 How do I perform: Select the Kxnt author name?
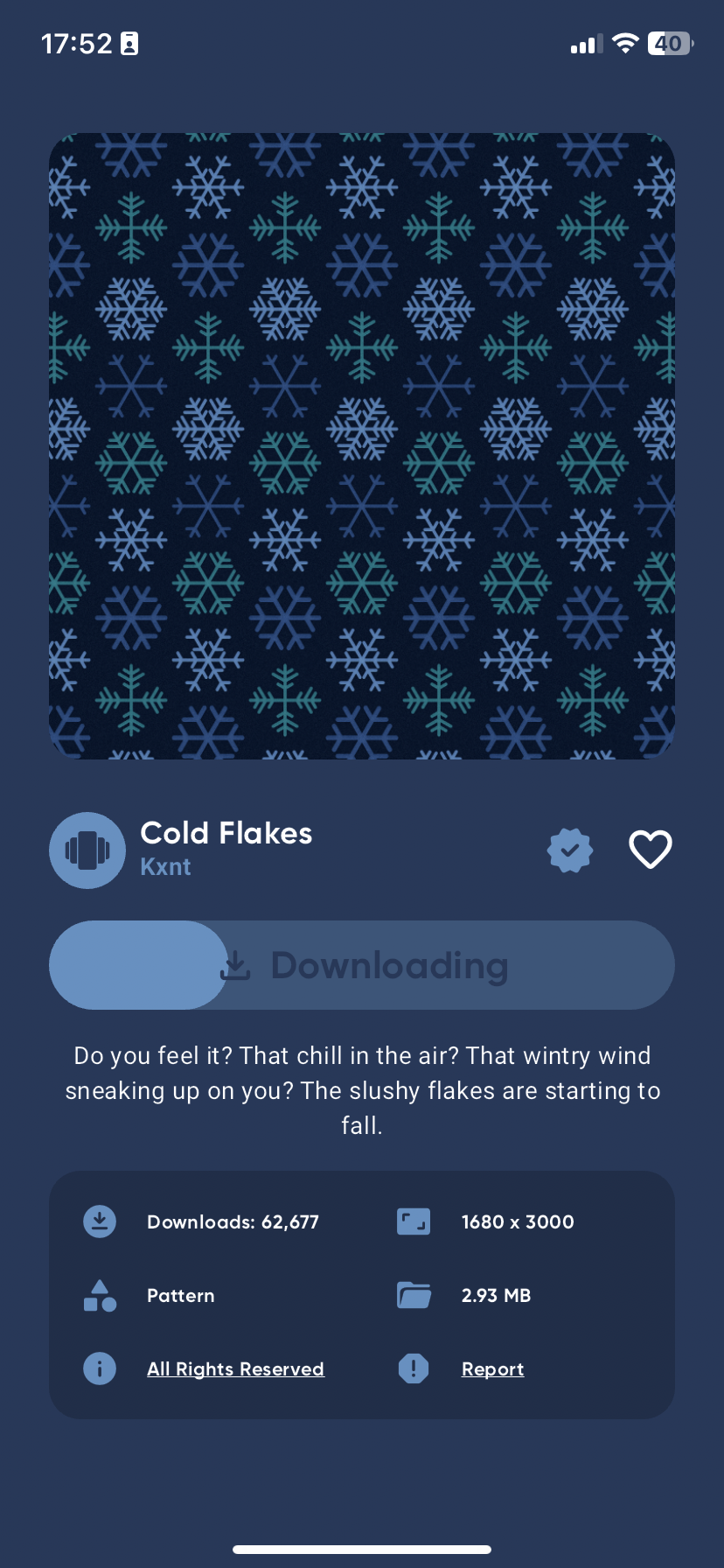165,867
